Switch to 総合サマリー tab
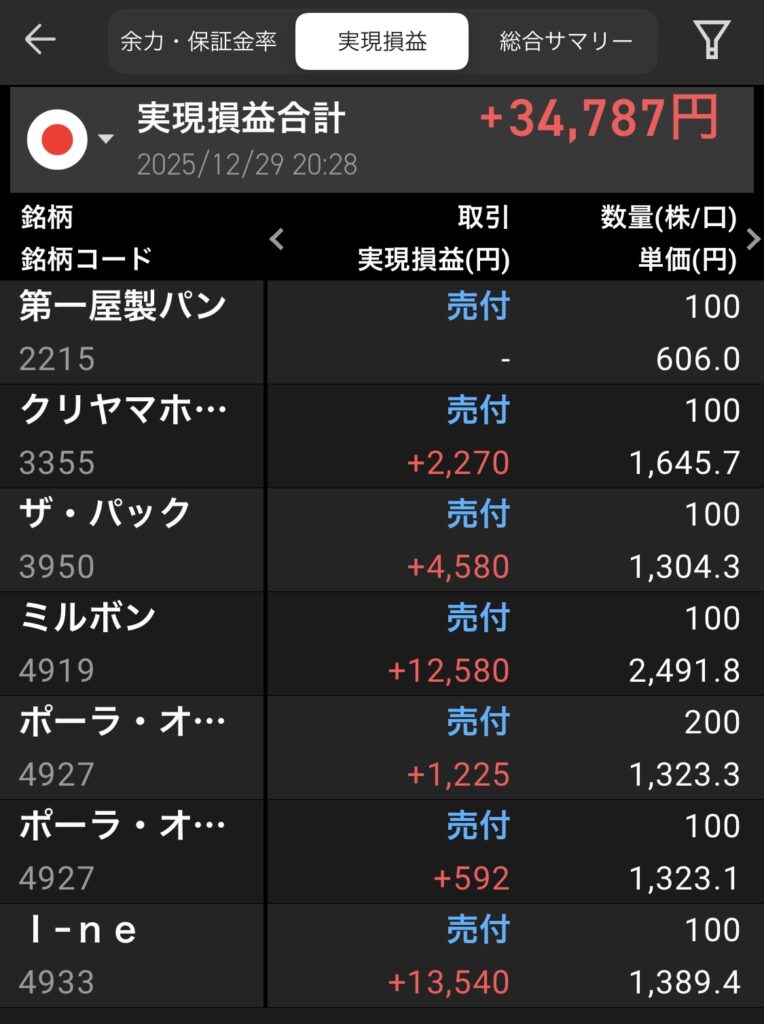764x1024 pixels. coord(565,41)
